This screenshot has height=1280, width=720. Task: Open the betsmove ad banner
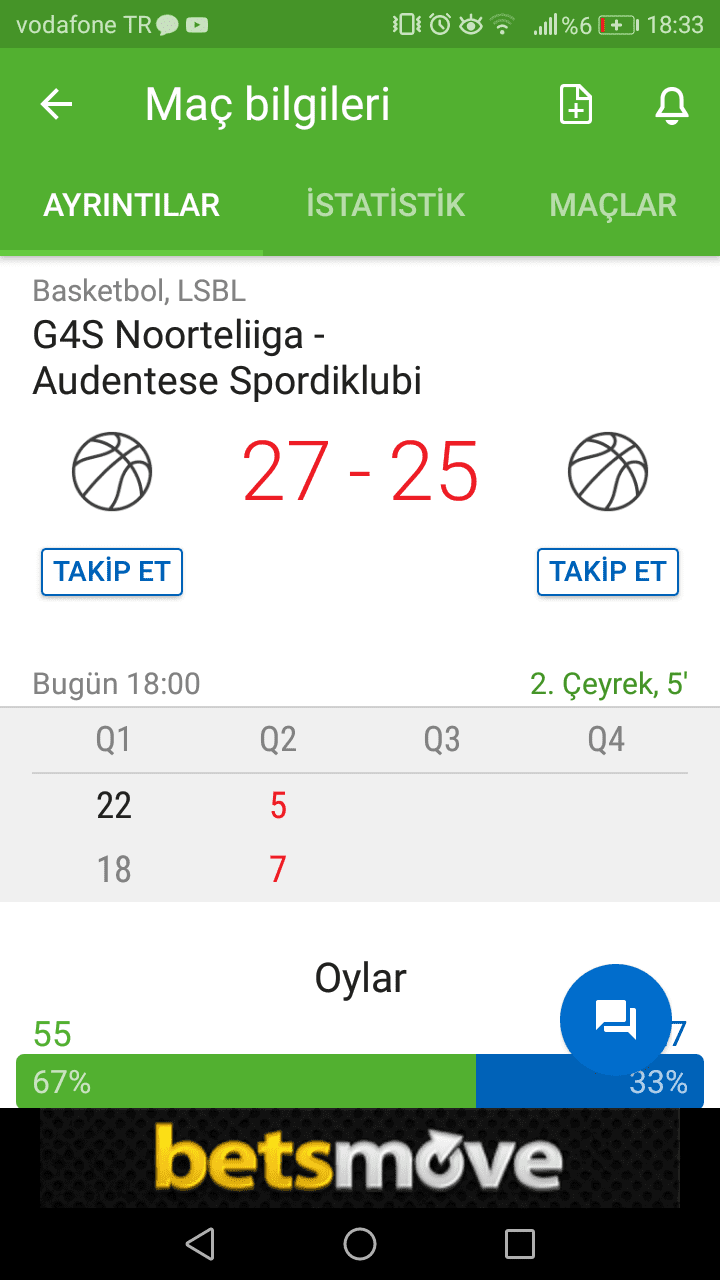click(x=360, y=1158)
